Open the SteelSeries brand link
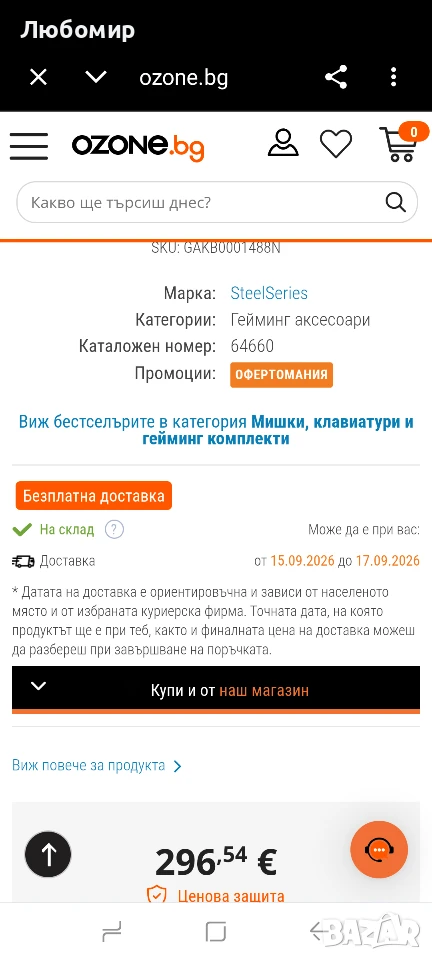 pyautogui.click(x=269, y=293)
